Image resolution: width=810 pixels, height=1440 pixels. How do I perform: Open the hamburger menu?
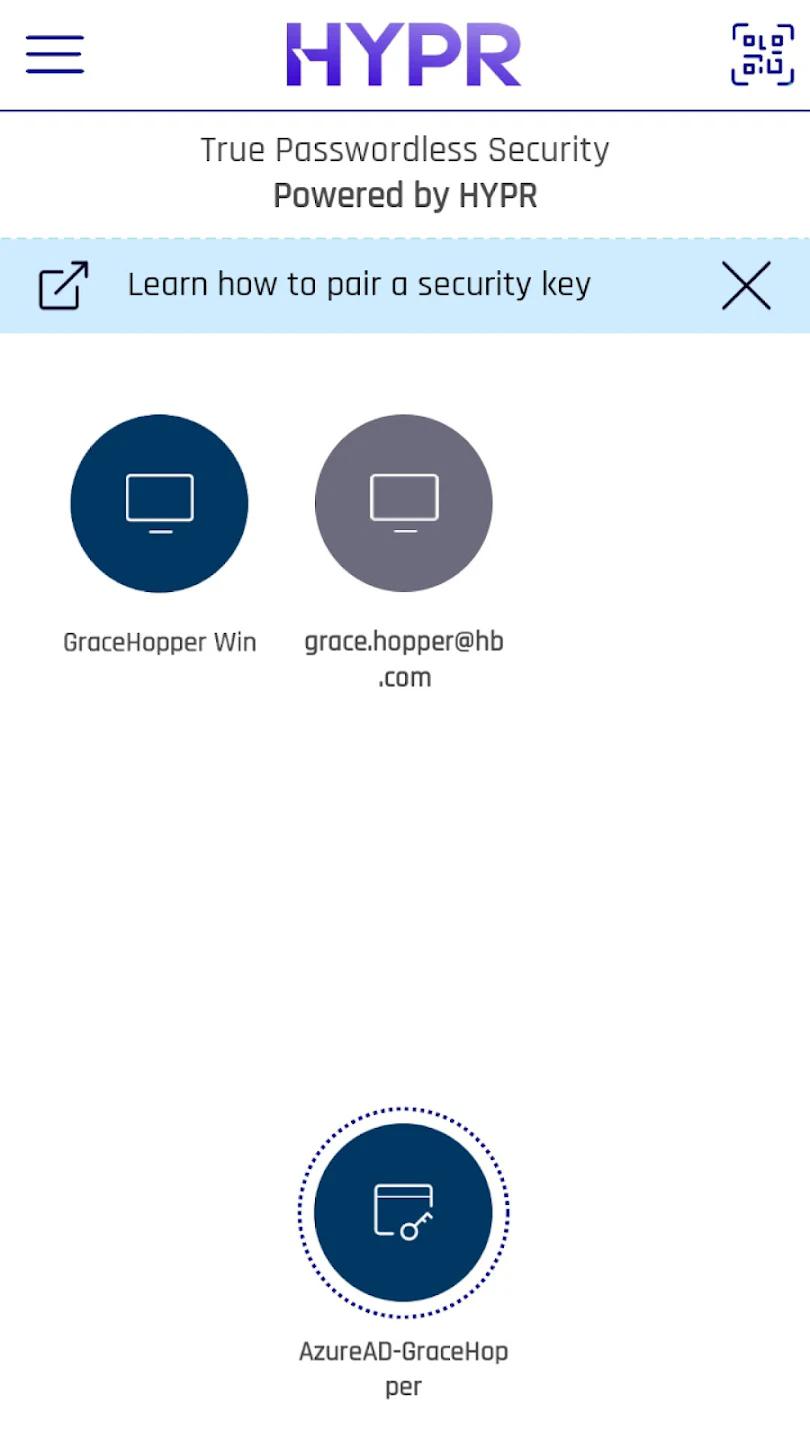tap(54, 54)
